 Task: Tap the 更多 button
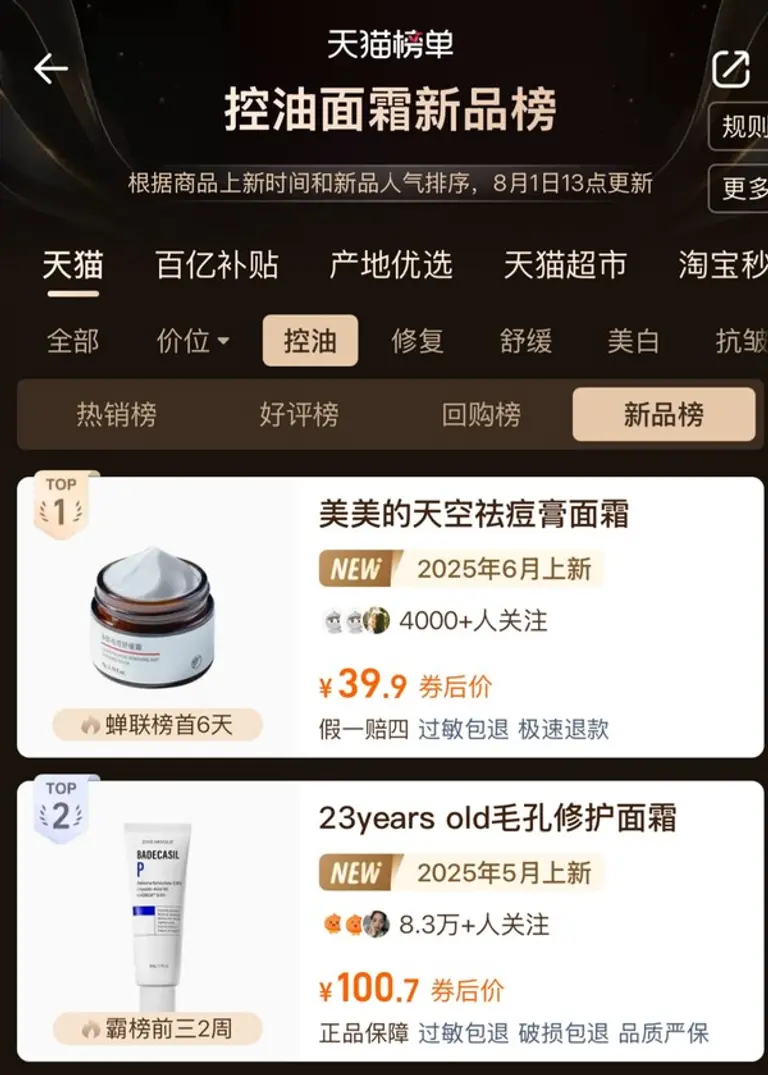point(742,187)
